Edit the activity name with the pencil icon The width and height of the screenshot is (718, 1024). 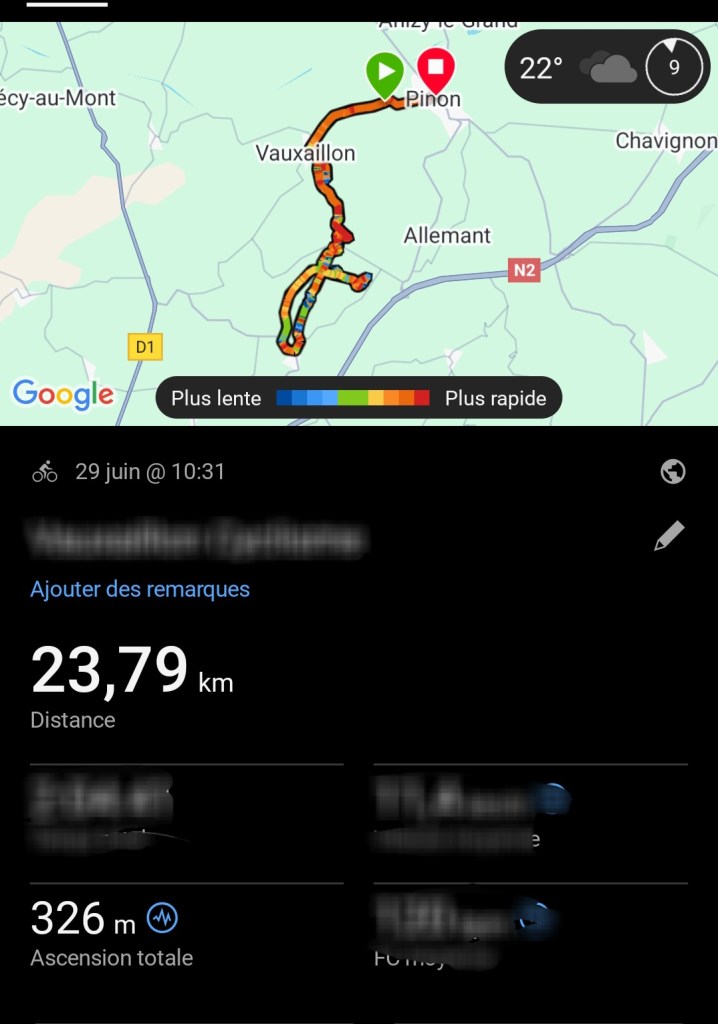669,537
